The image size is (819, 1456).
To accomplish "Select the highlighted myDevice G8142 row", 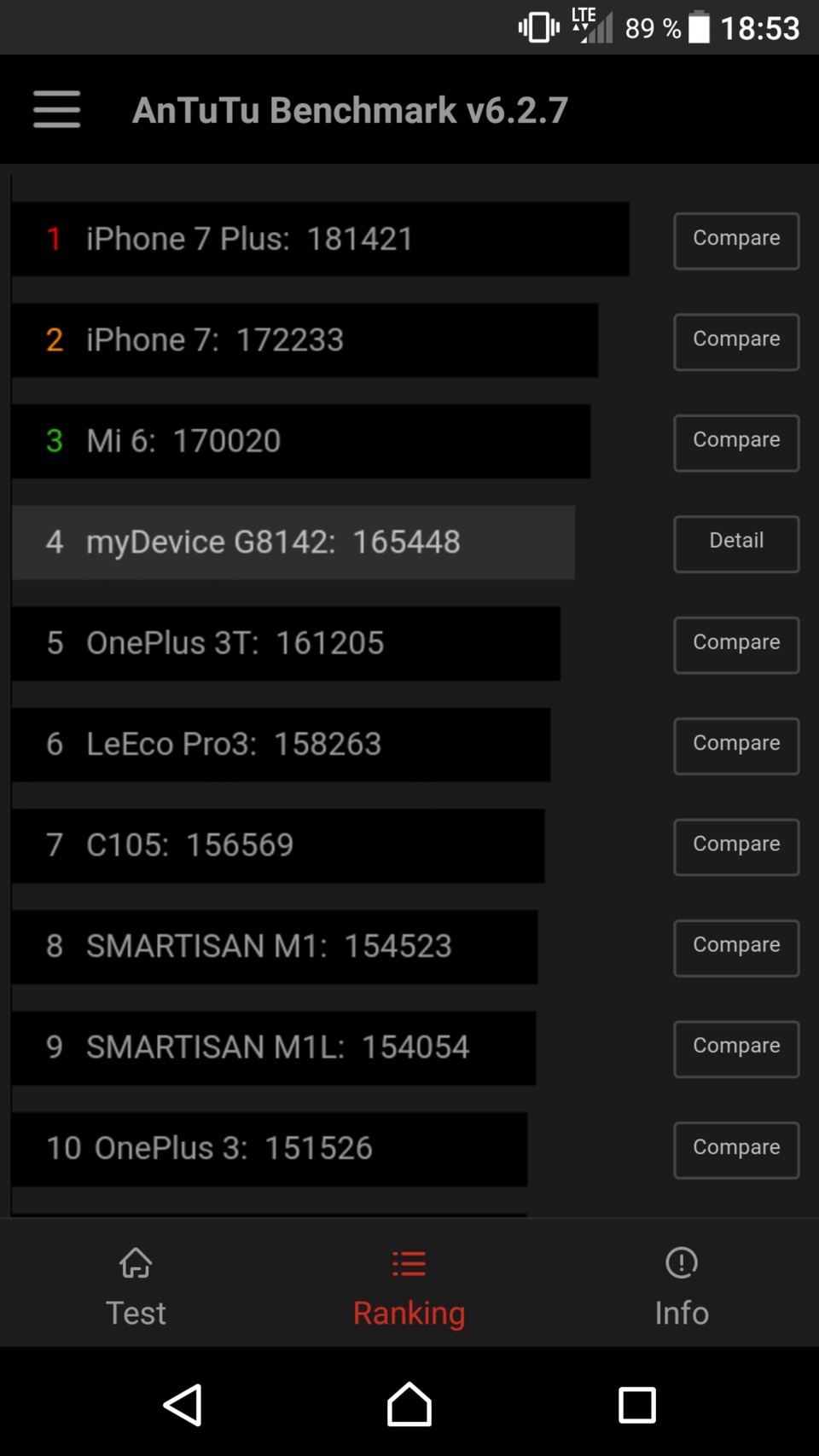I will pos(293,543).
